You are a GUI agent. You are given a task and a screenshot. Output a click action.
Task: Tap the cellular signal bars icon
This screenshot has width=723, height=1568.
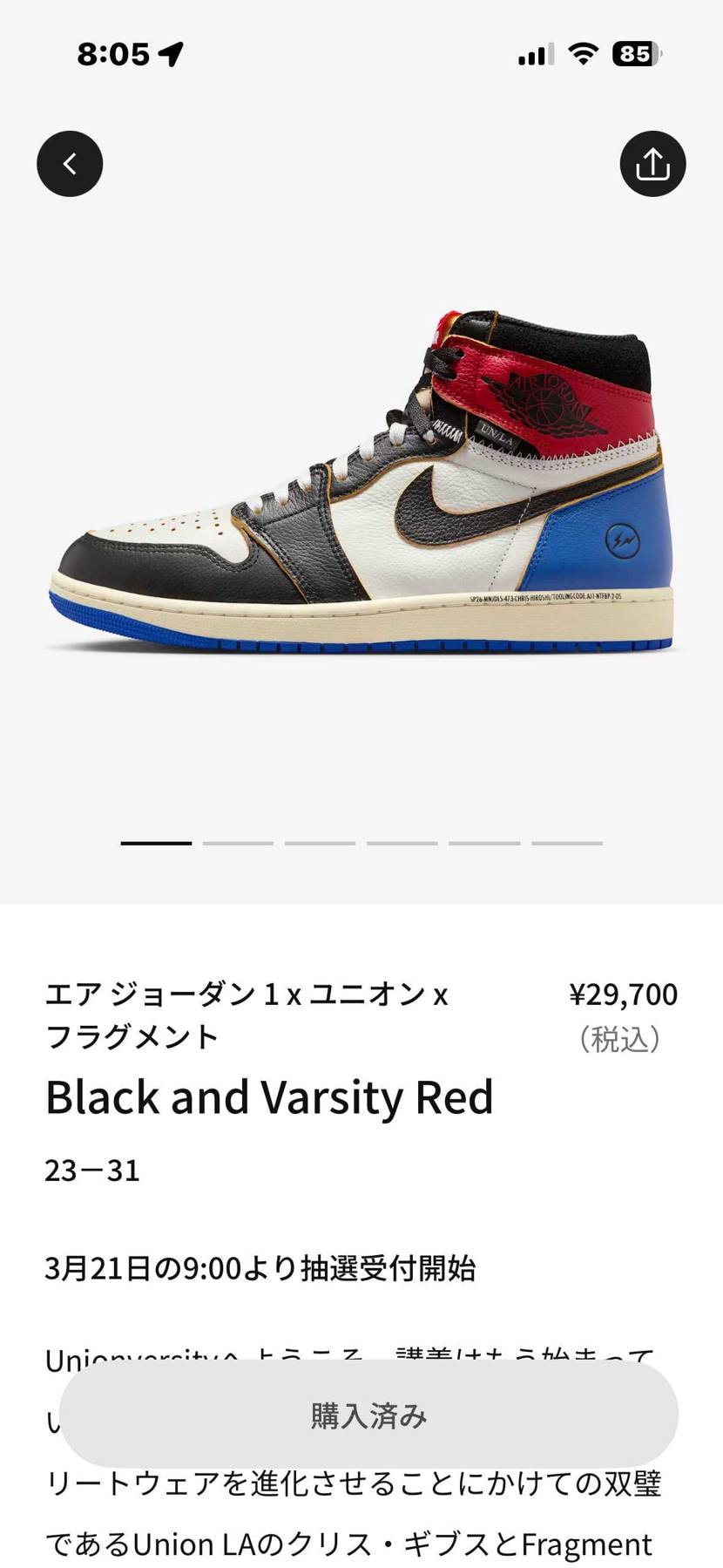pyautogui.click(x=534, y=54)
